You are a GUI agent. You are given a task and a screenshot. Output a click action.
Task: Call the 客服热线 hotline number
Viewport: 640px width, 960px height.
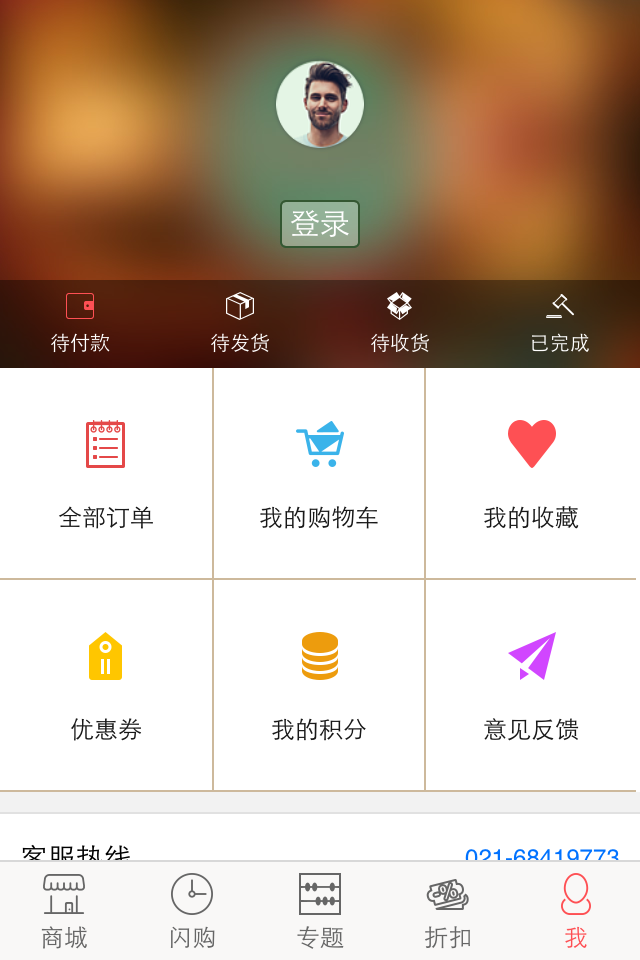[541, 853]
